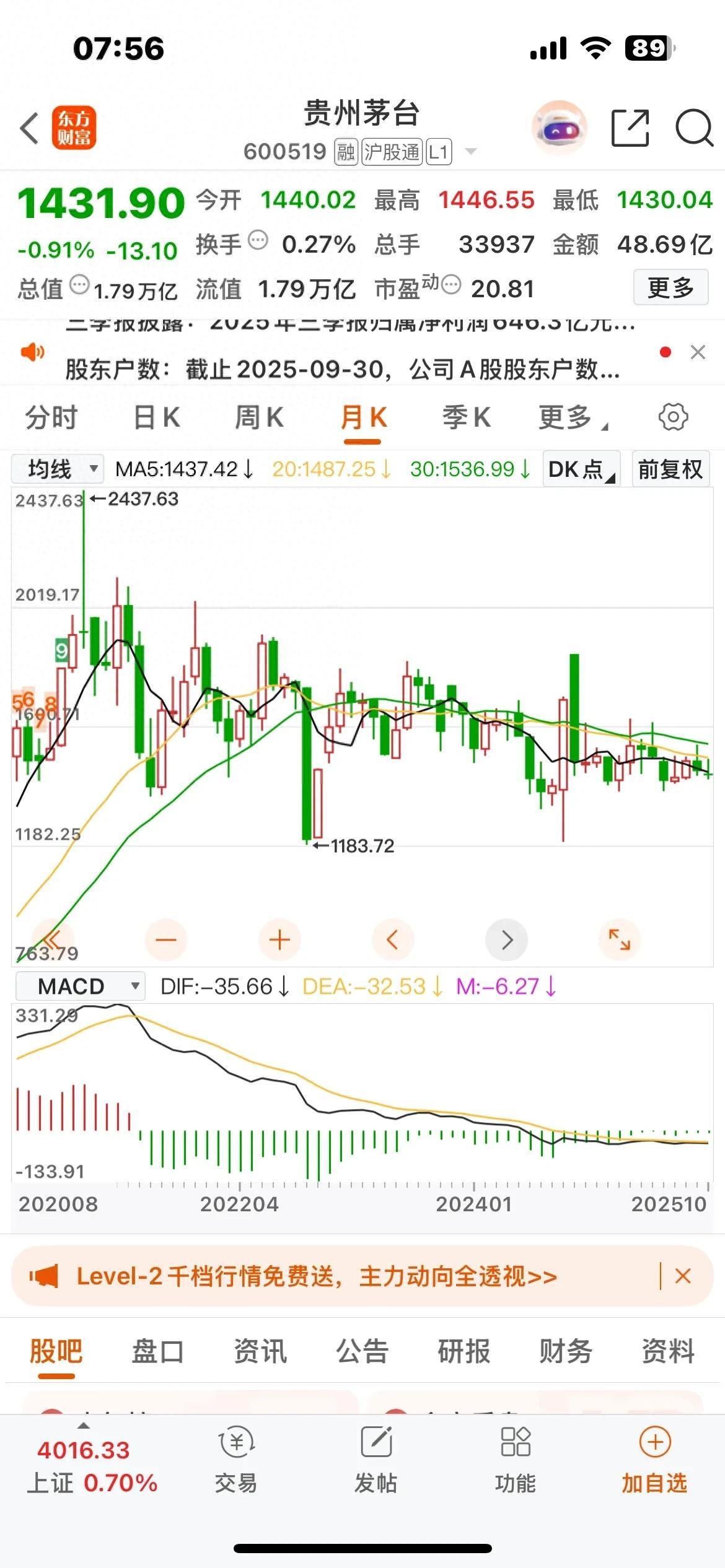Screen dimensions: 725x1568
Task: Tap 更多 to show more quote data
Action: click(670, 287)
